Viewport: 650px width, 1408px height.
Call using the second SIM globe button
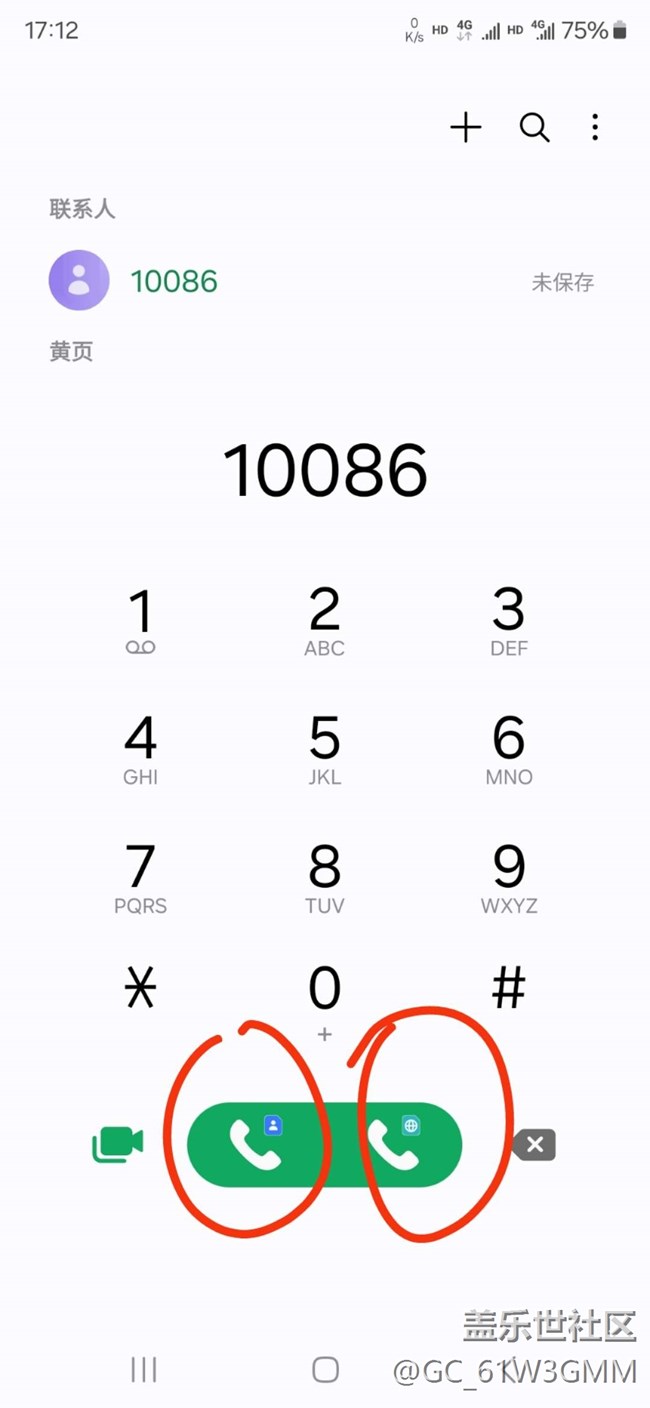tap(394, 1145)
